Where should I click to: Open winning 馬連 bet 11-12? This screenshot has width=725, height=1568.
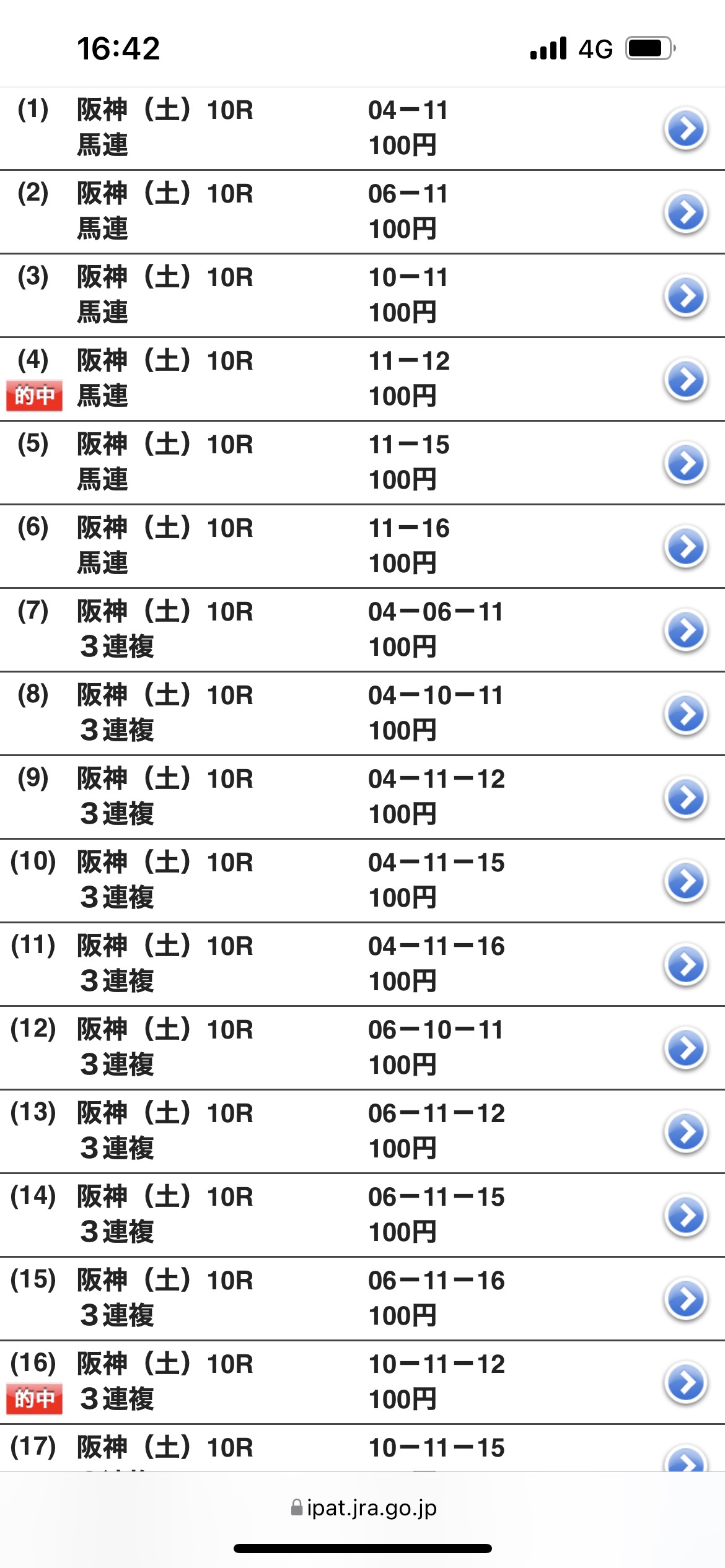[x=685, y=380]
